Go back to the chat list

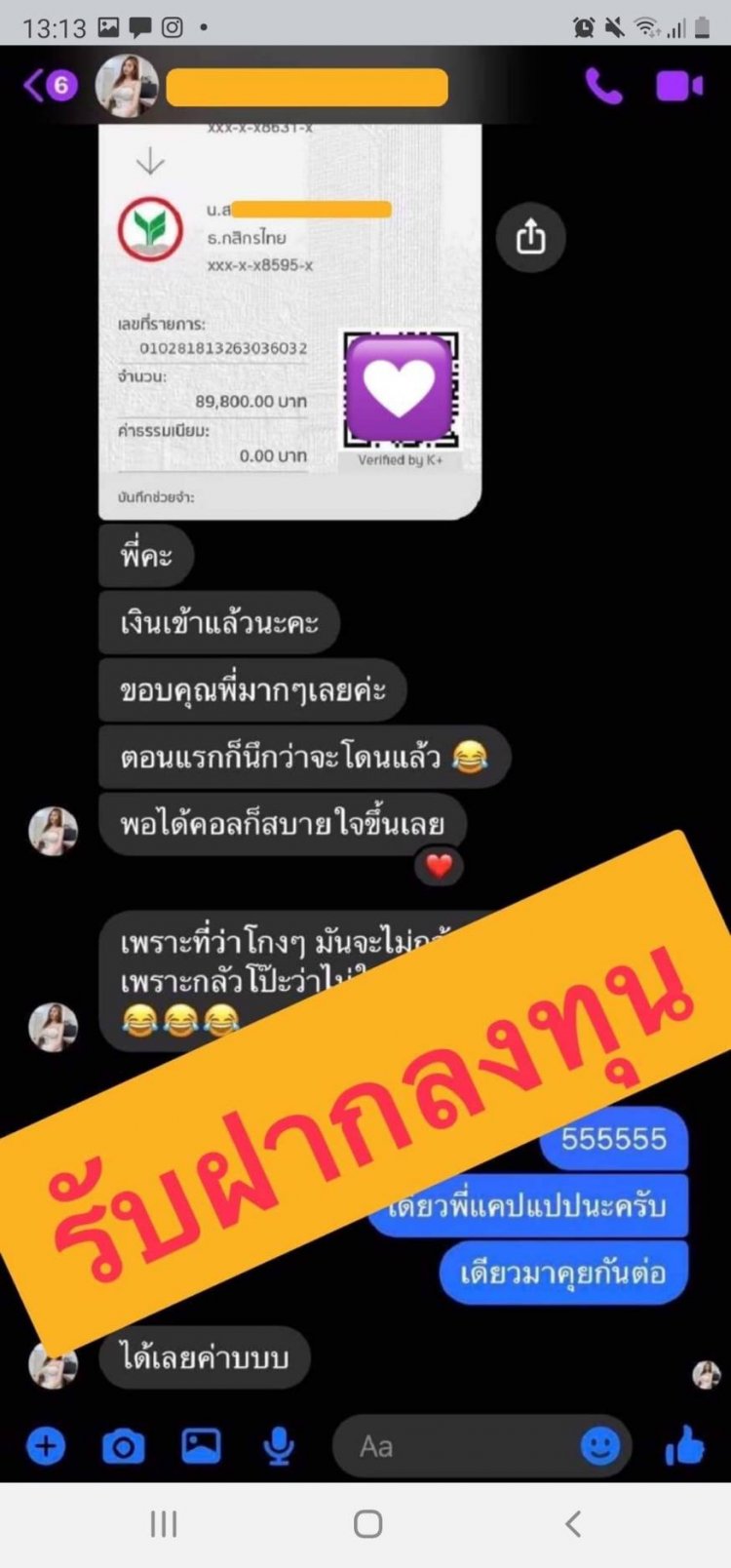[x=37, y=86]
